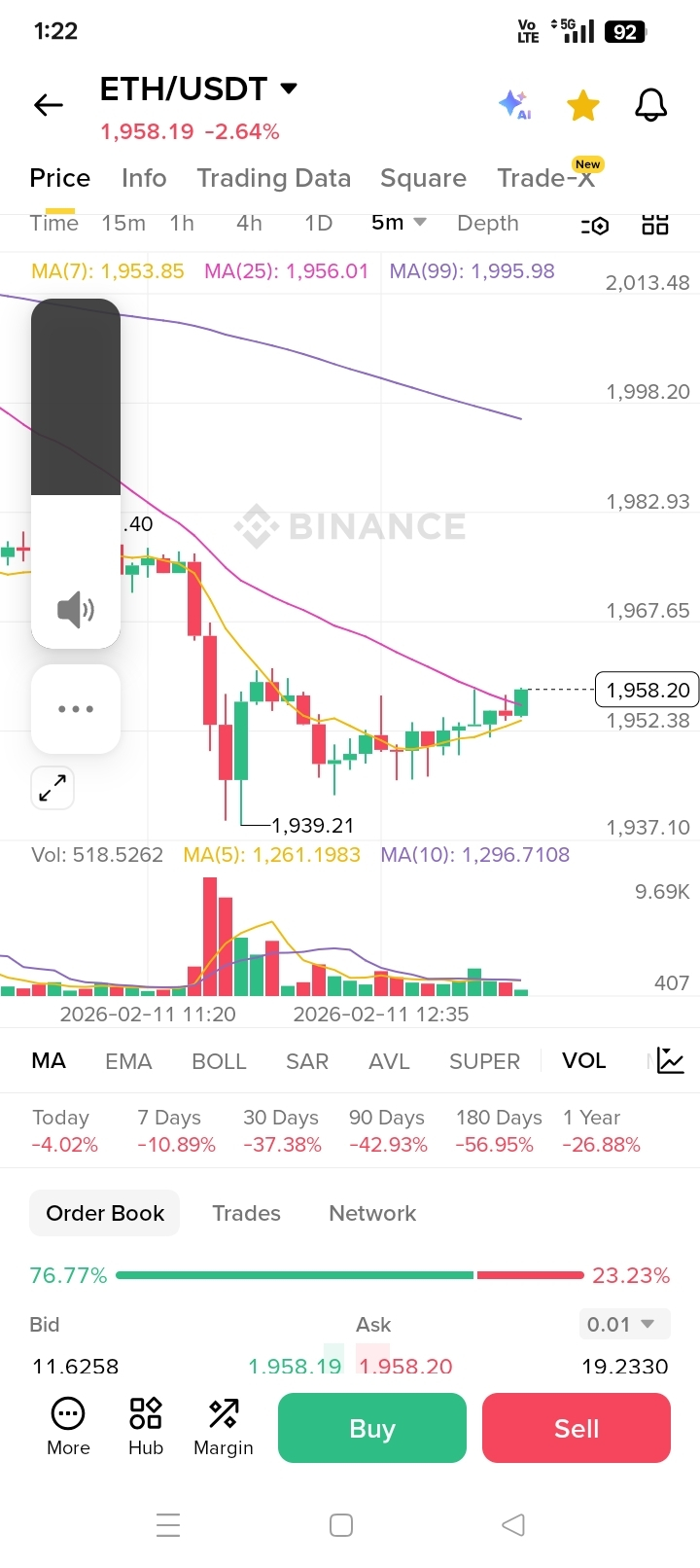Open the AI assistant sparkle icon
This screenshot has height=1568, width=700.
point(513,104)
